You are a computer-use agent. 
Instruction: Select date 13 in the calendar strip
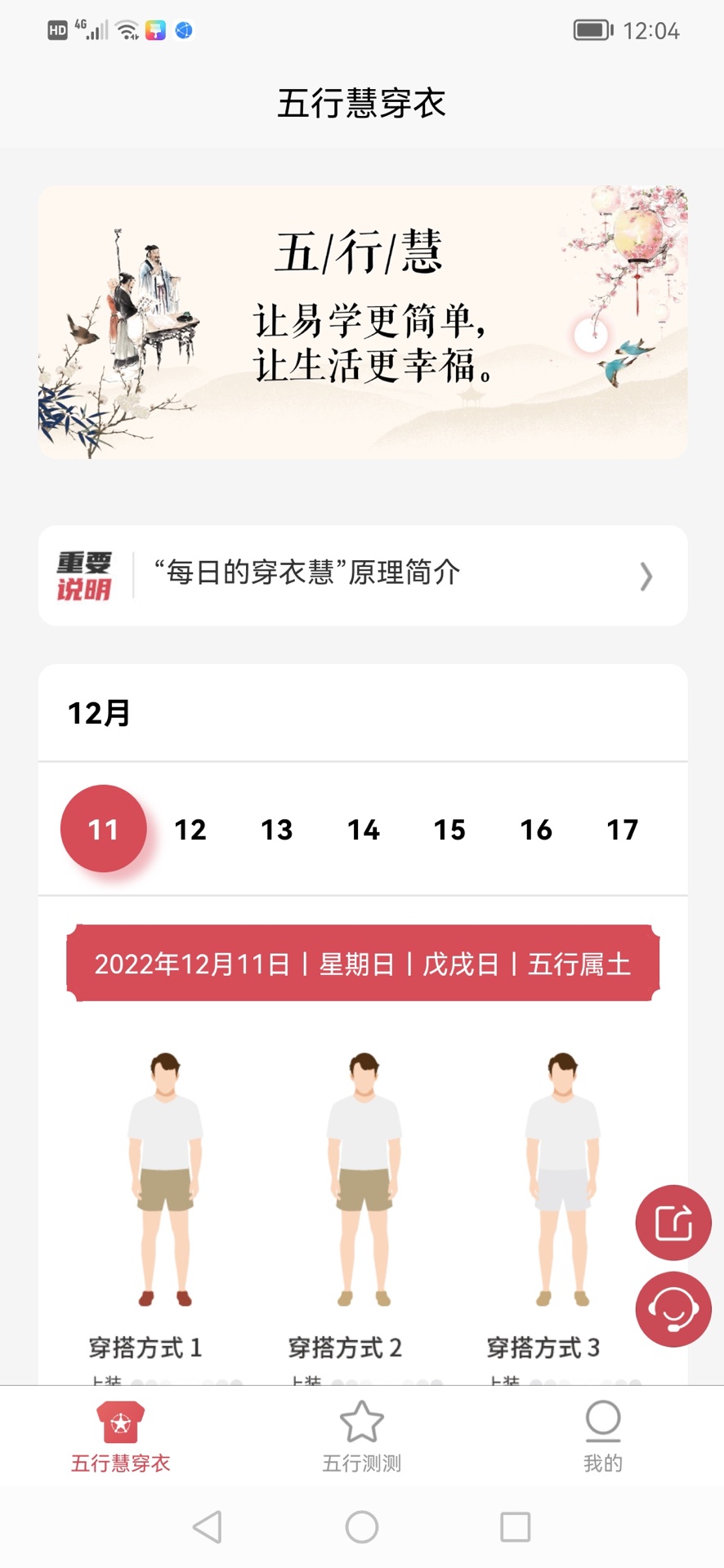276,830
